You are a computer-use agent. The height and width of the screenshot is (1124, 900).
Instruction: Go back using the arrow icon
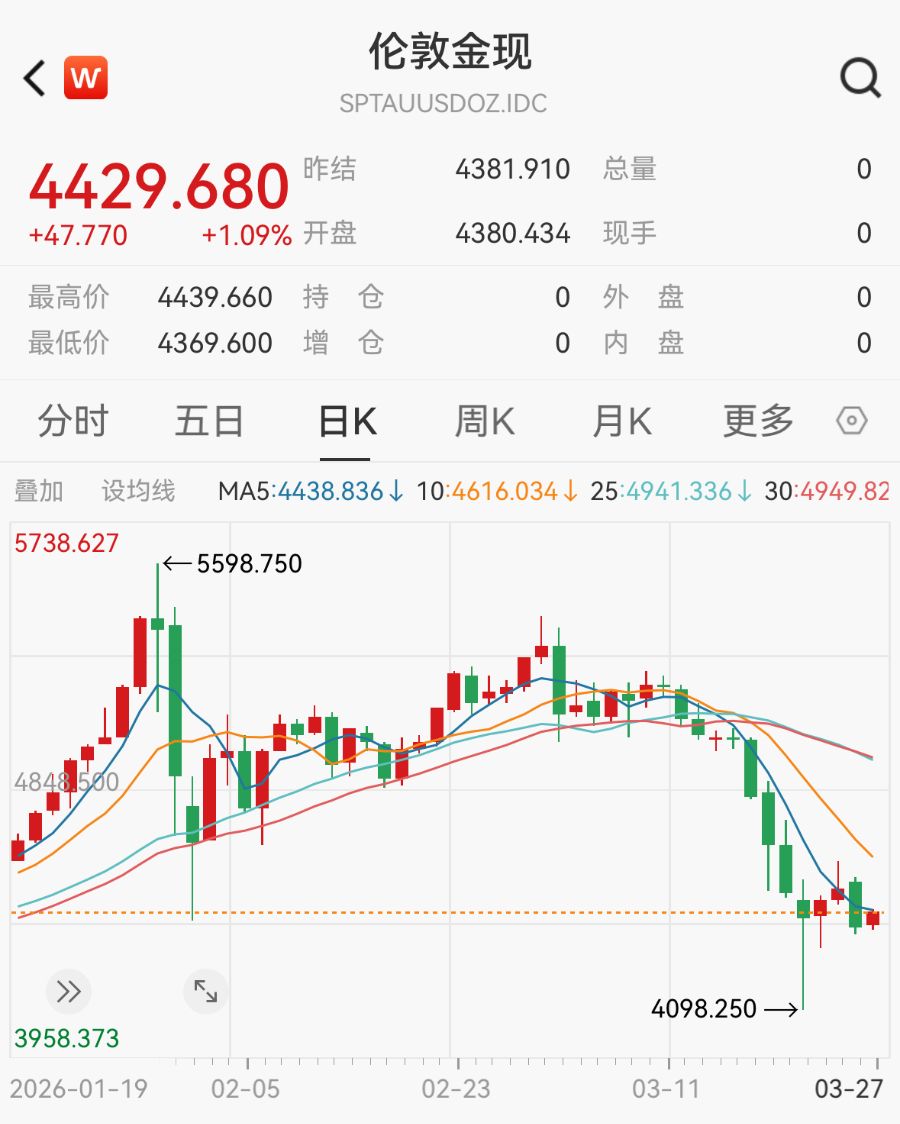click(x=35, y=78)
